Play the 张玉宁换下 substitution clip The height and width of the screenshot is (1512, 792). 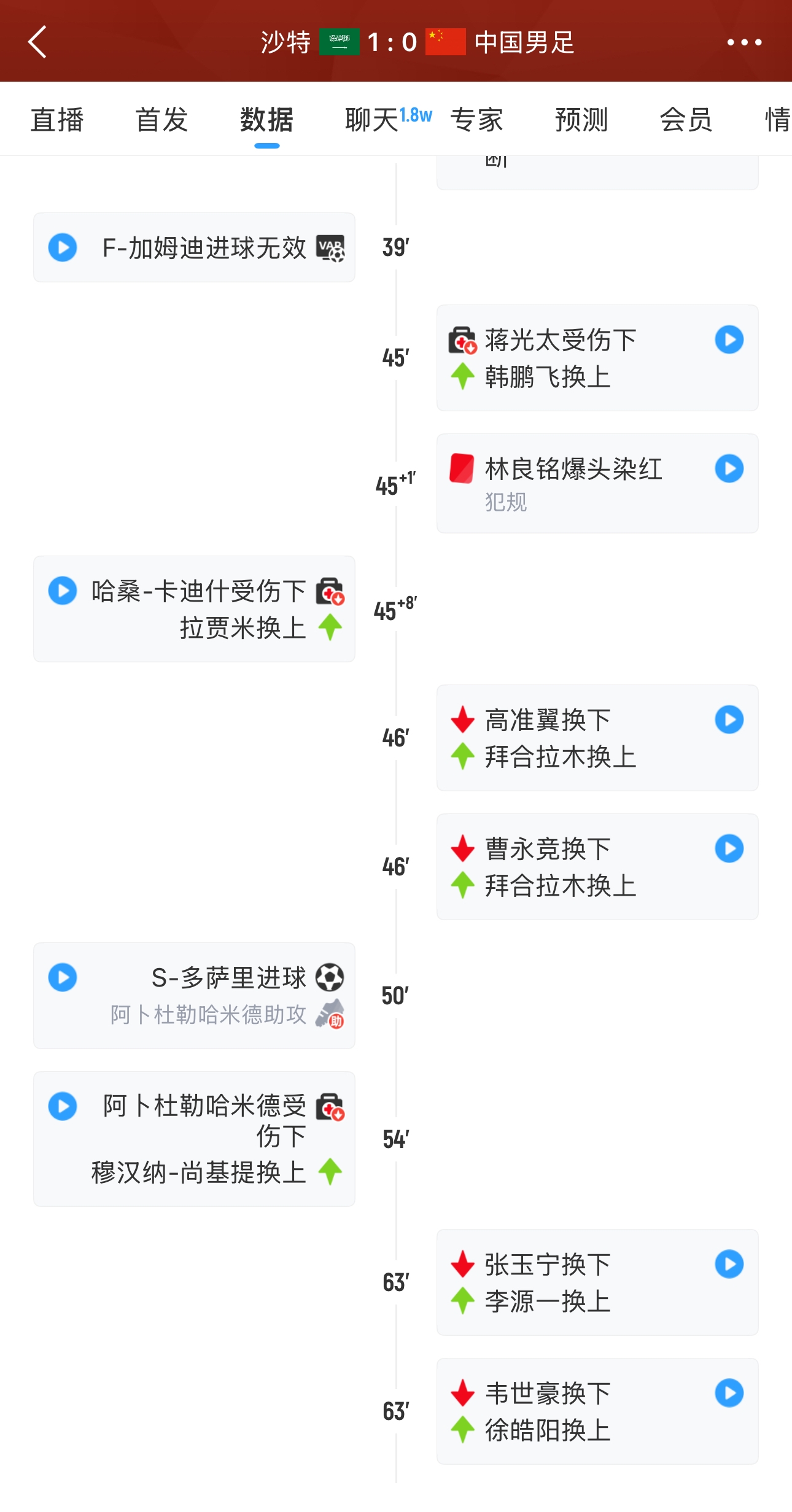point(729,1264)
